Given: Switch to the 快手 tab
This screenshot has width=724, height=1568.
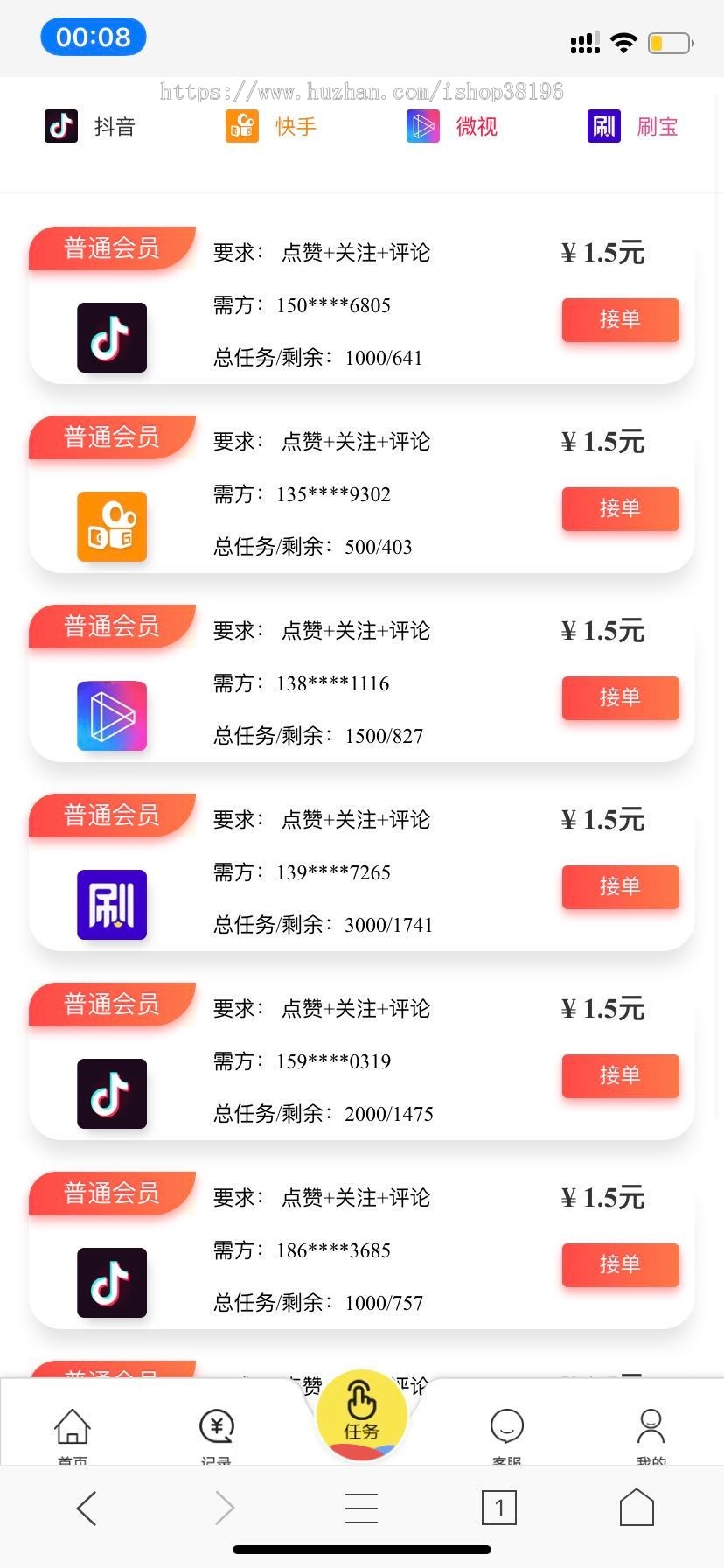Looking at the screenshot, I should click(271, 127).
